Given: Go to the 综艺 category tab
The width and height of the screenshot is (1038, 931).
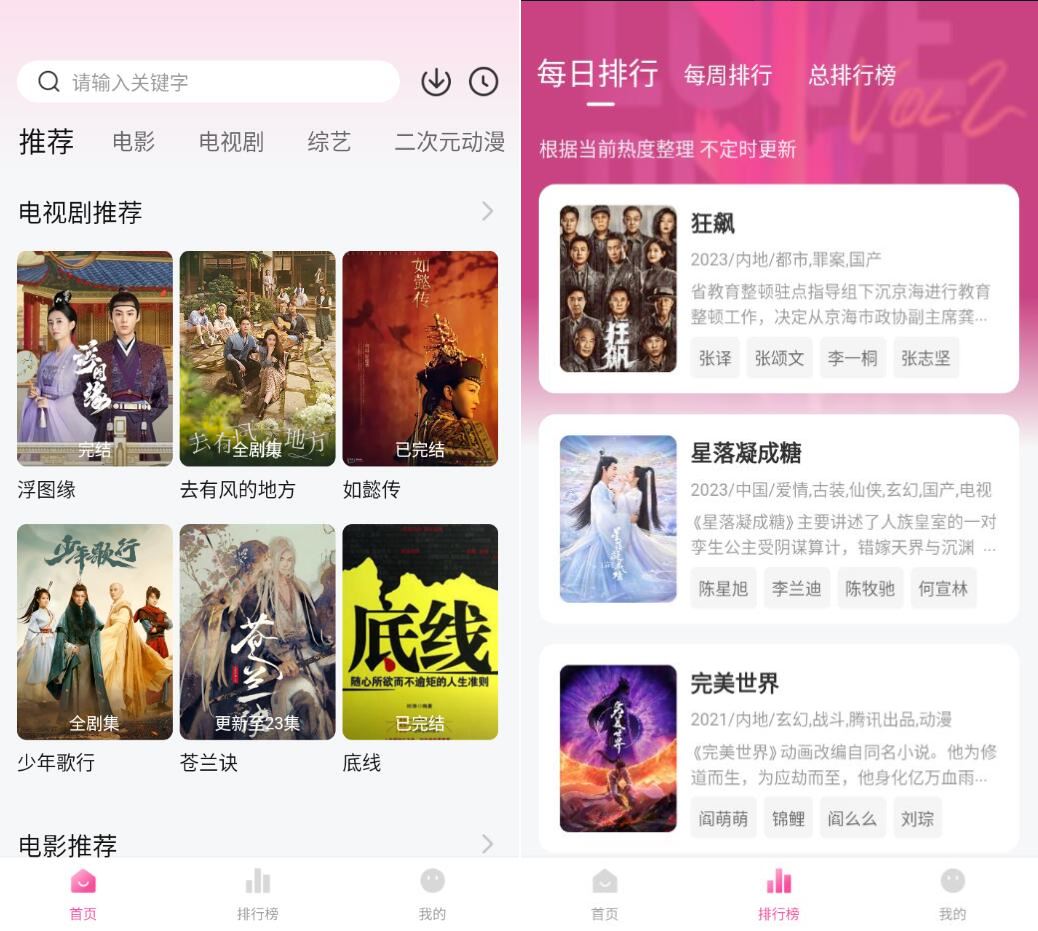Looking at the screenshot, I should (x=329, y=142).
